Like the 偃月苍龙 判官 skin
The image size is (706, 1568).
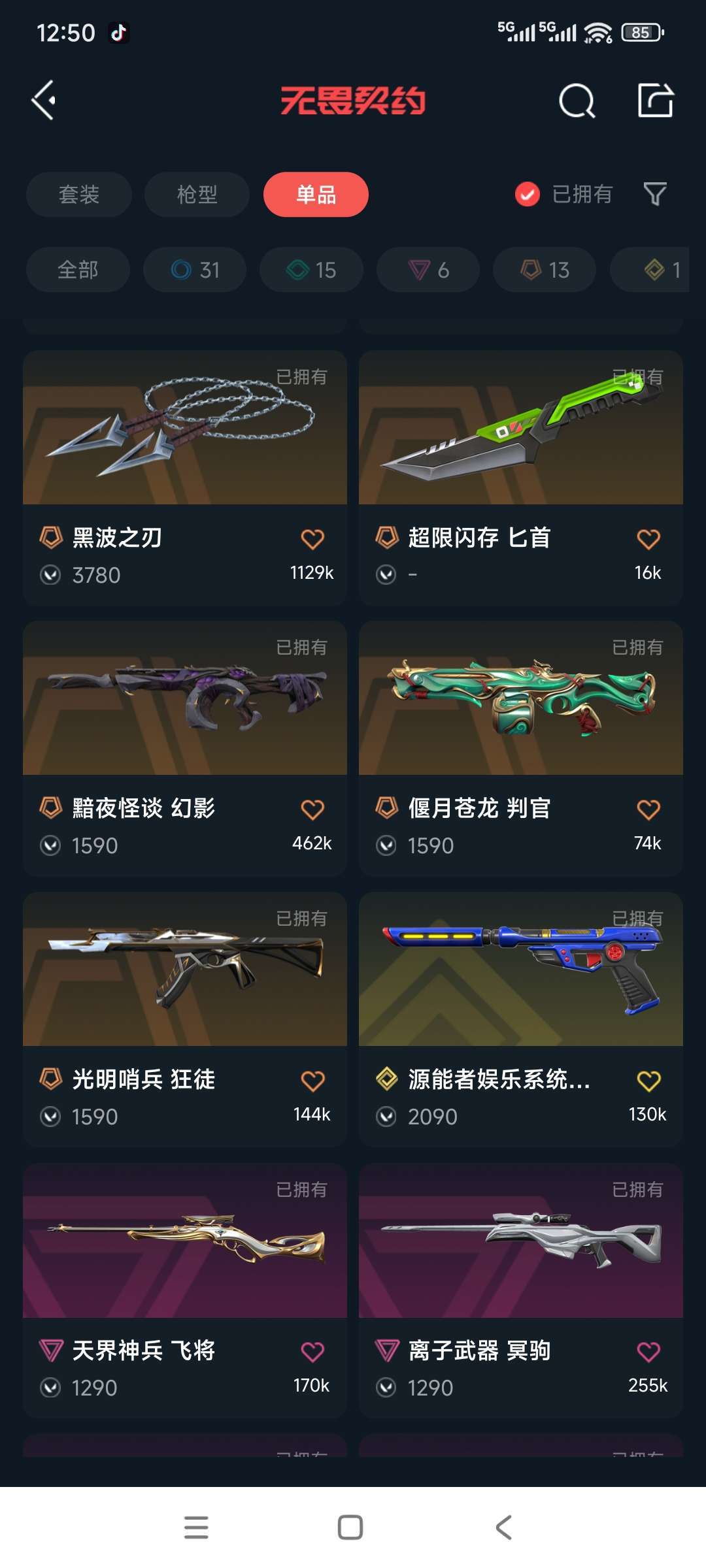648,810
